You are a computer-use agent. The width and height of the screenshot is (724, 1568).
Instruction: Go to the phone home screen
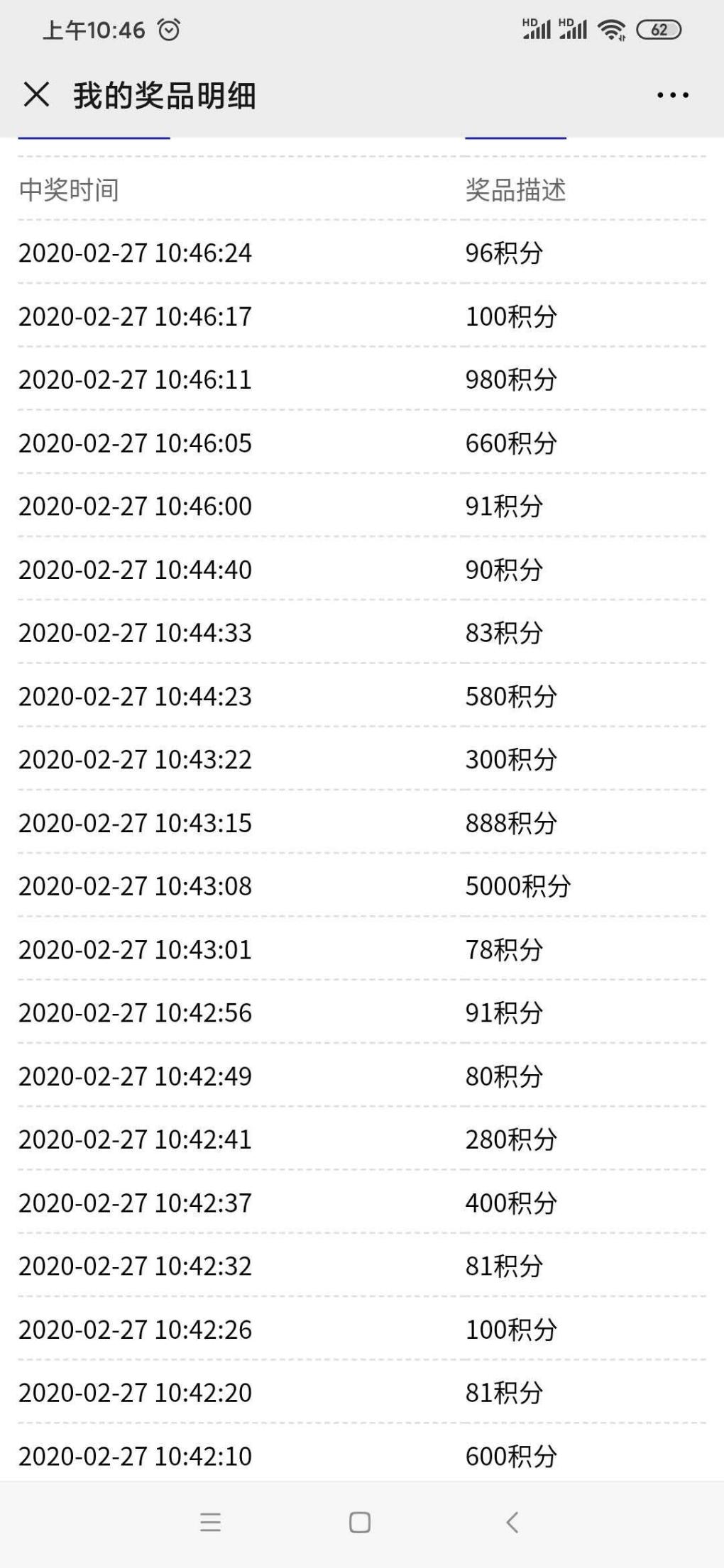click(x=360, y=1522)
